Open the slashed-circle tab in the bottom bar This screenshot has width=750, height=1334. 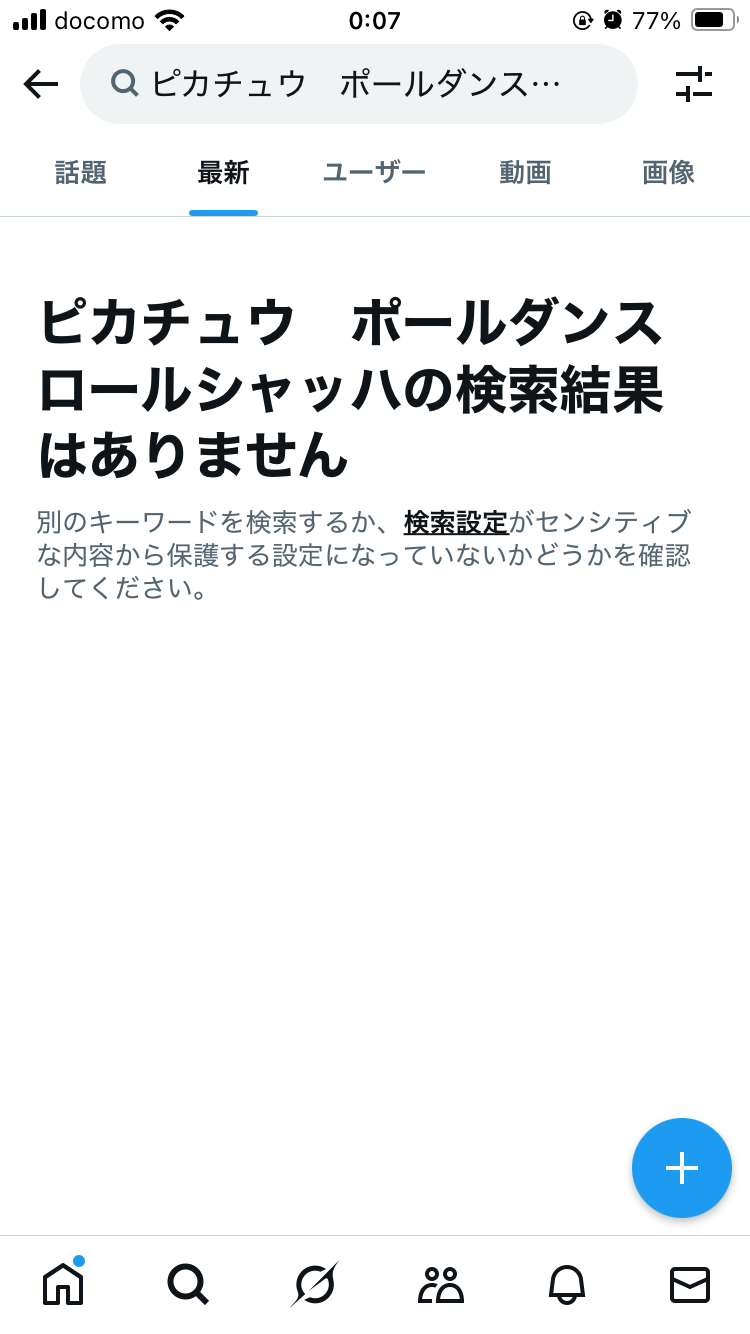pyautogui.click(x=314, y=1284)
